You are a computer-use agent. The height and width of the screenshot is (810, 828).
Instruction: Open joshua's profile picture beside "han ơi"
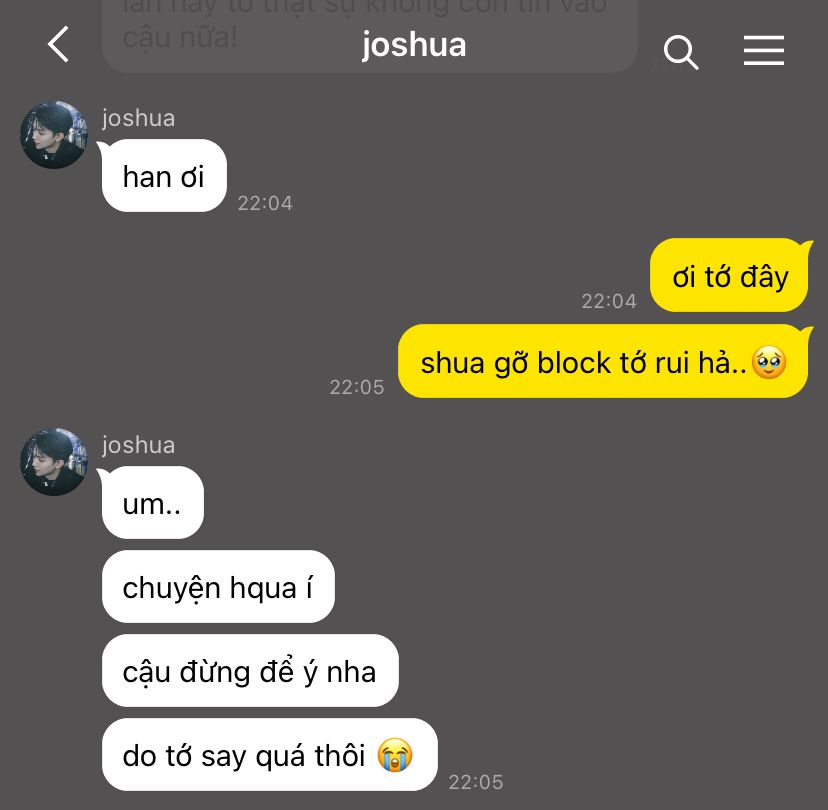(x=54, y=135)
